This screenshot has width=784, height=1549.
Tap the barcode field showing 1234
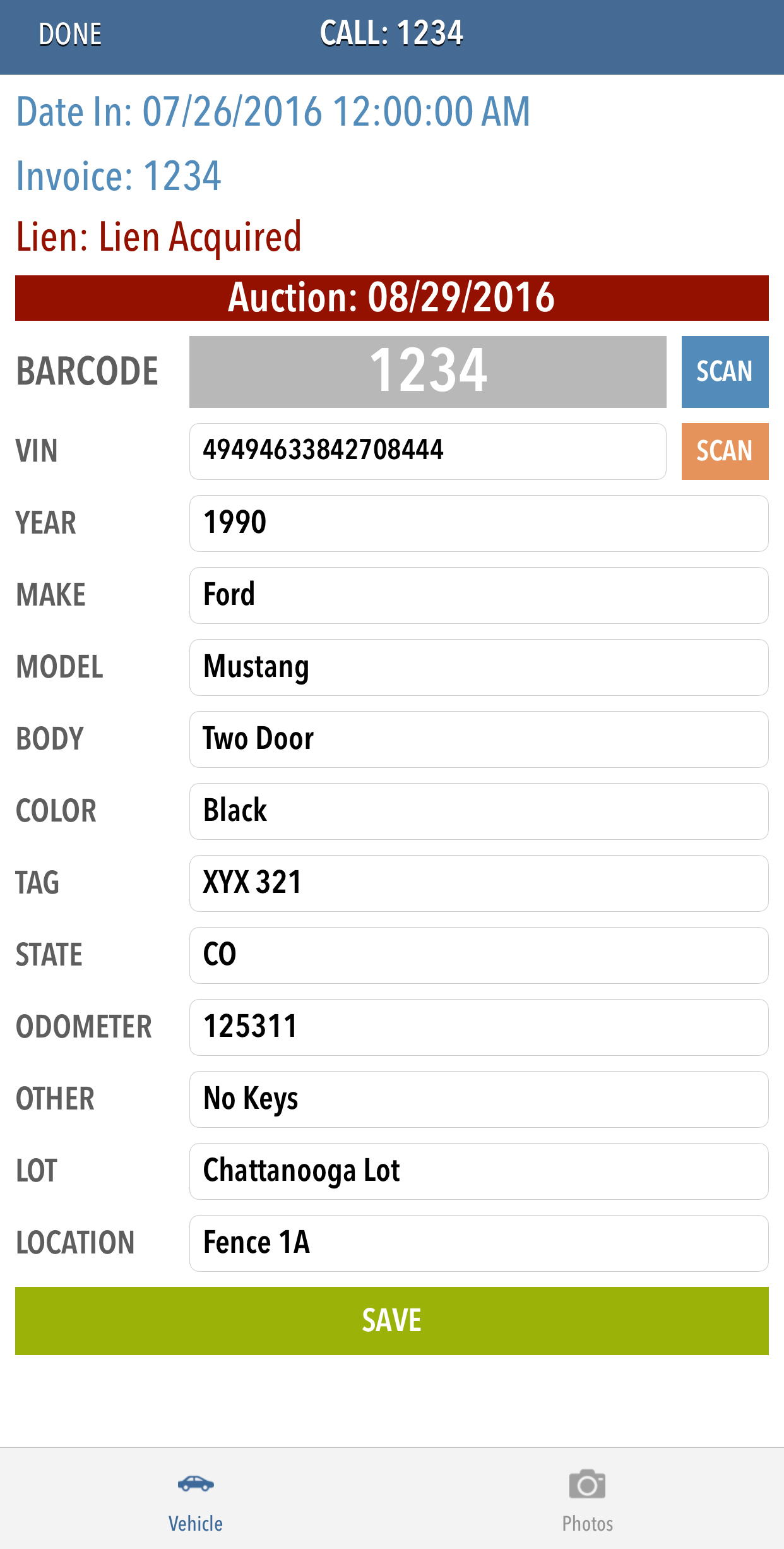pyautogui.click(x=427, y=372)
